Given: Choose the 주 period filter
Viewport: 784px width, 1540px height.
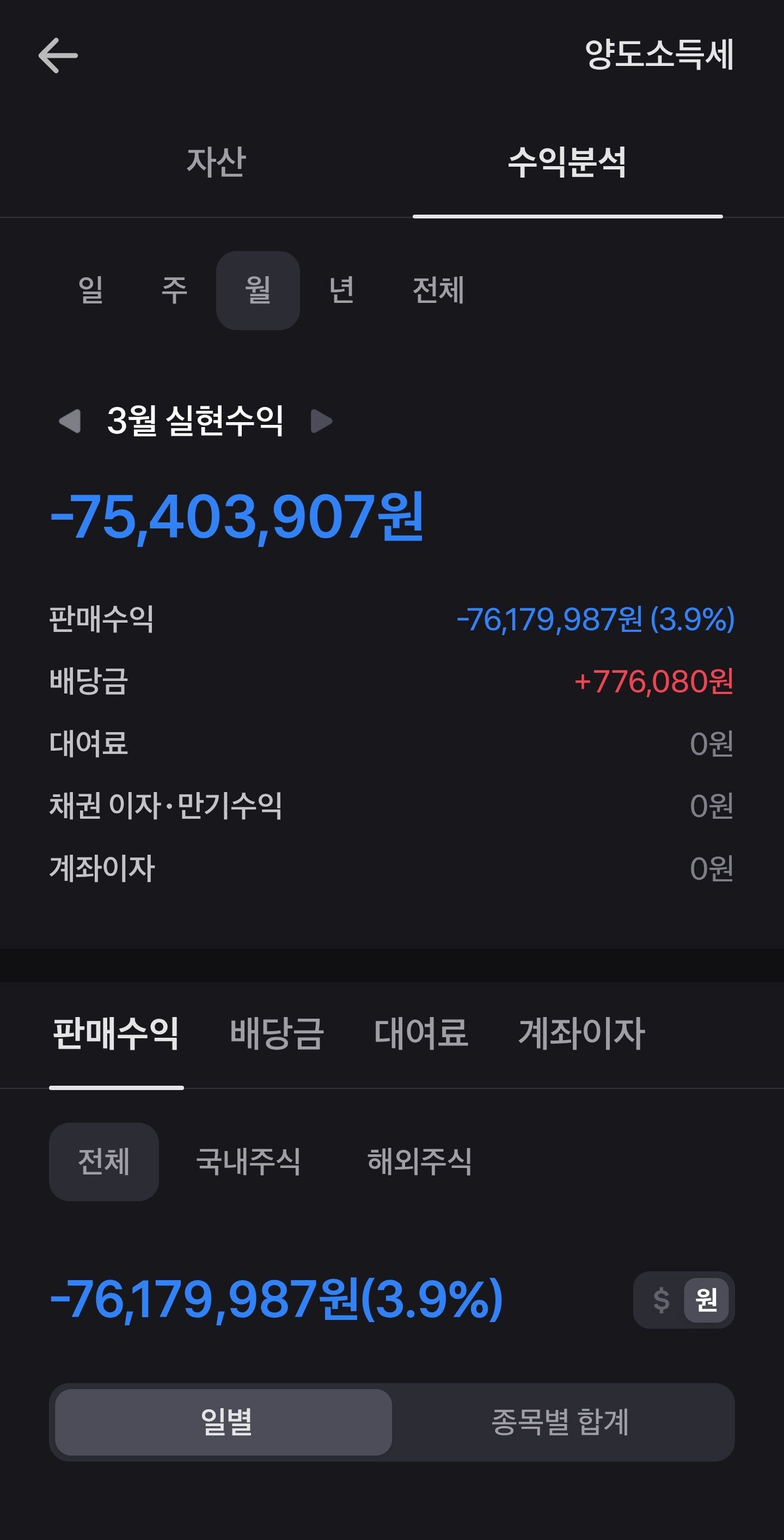Looking at the screenshot, I should point(174,290).
